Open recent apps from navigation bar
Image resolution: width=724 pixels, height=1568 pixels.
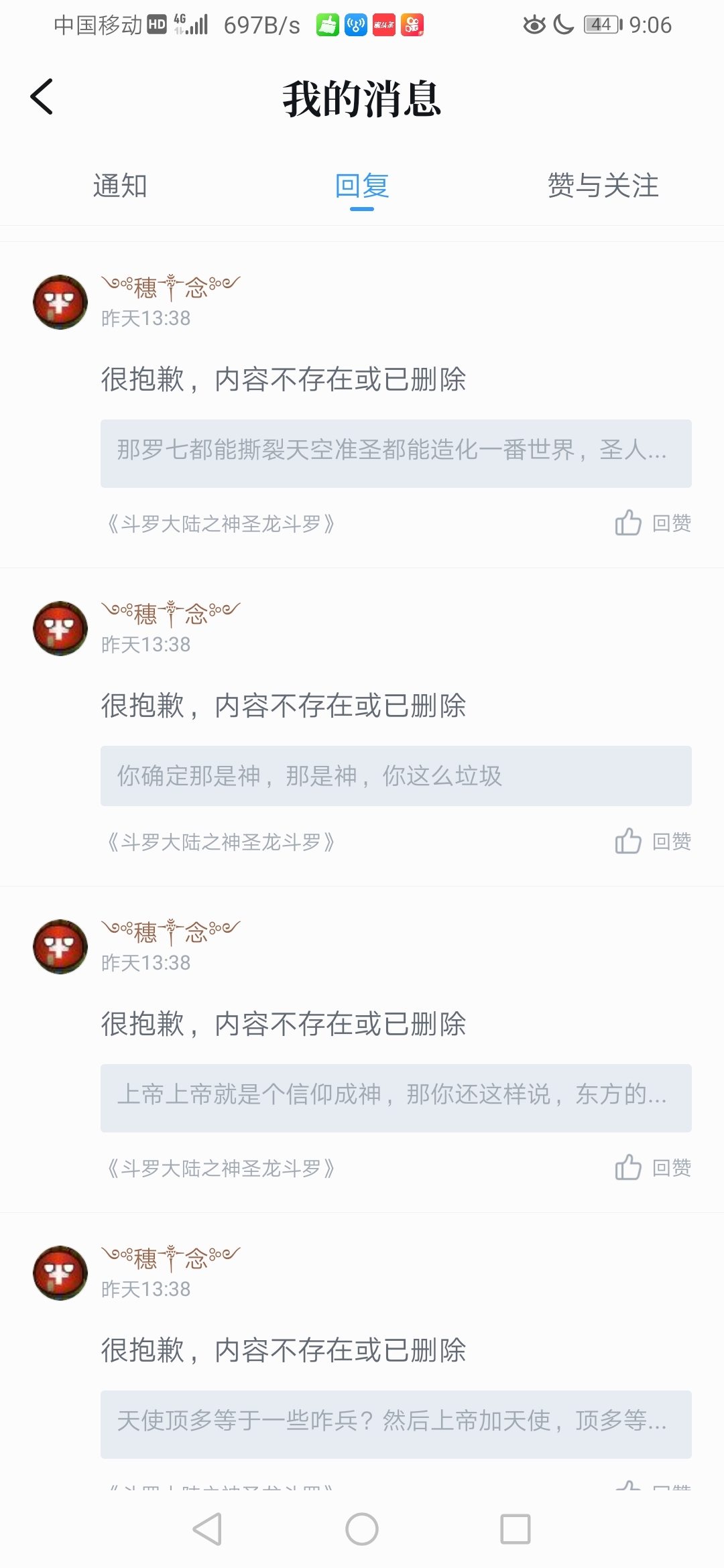click(515, 1529)
